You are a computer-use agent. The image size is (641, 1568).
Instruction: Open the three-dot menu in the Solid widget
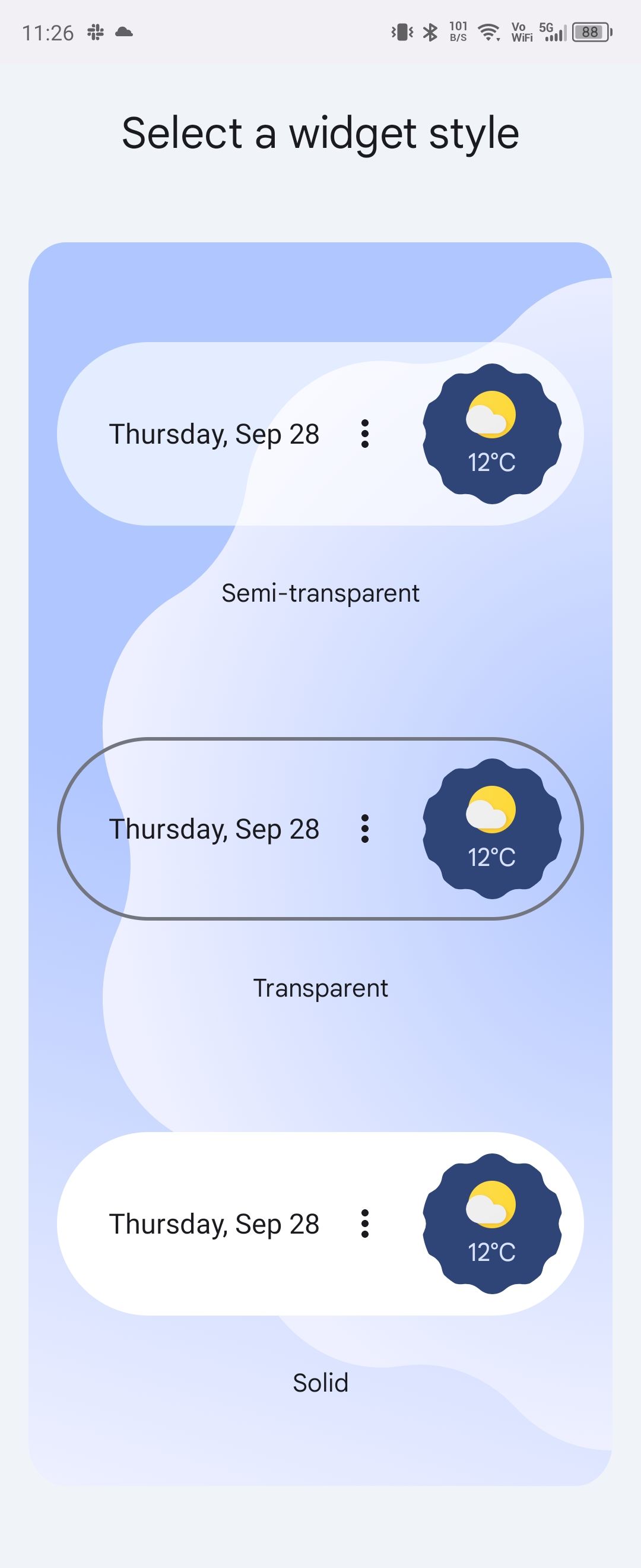(364, 1224)
